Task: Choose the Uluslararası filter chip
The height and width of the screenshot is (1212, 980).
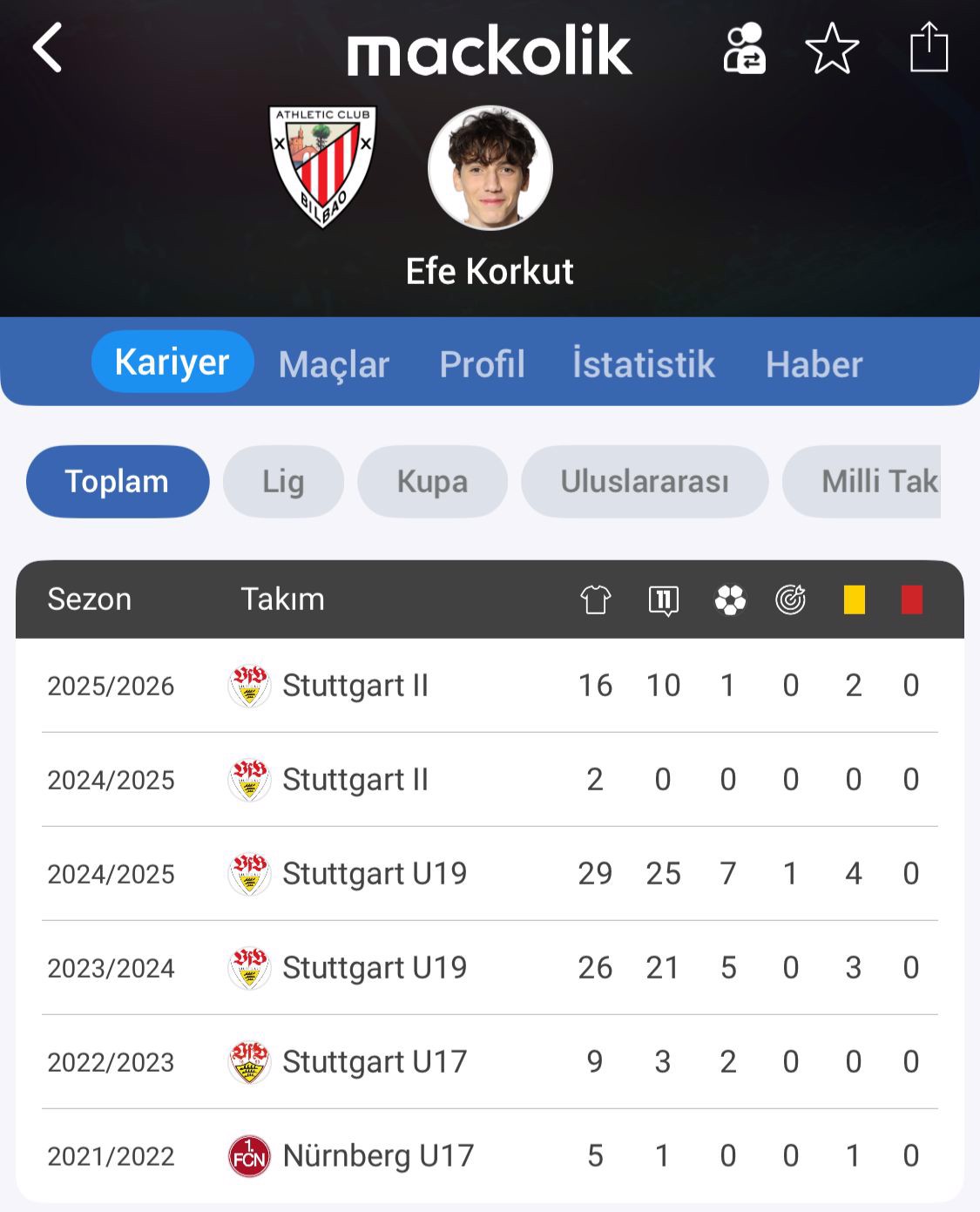Action: (645, 481)
